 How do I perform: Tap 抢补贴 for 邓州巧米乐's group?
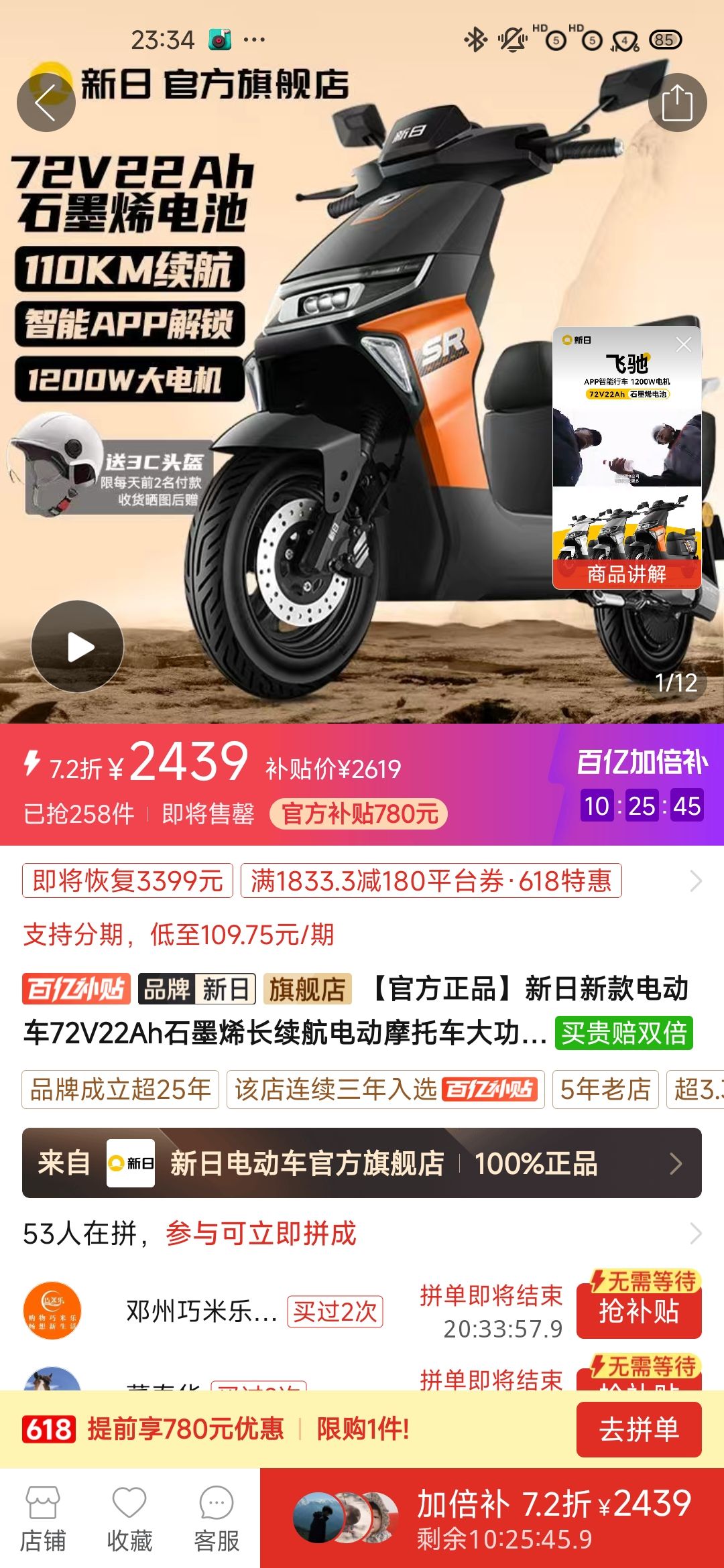tap(639, 1311)
